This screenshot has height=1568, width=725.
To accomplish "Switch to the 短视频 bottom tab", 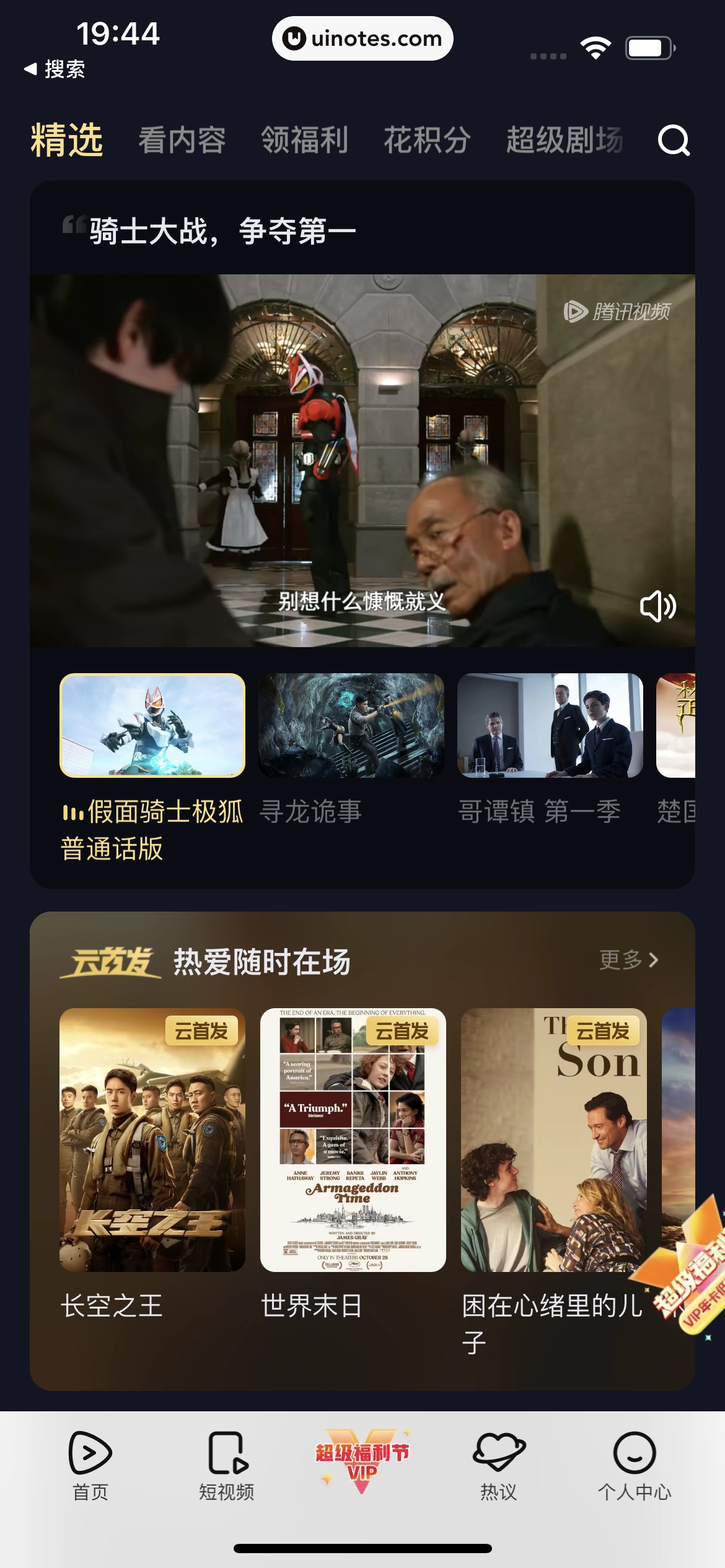I will 227,1465.
